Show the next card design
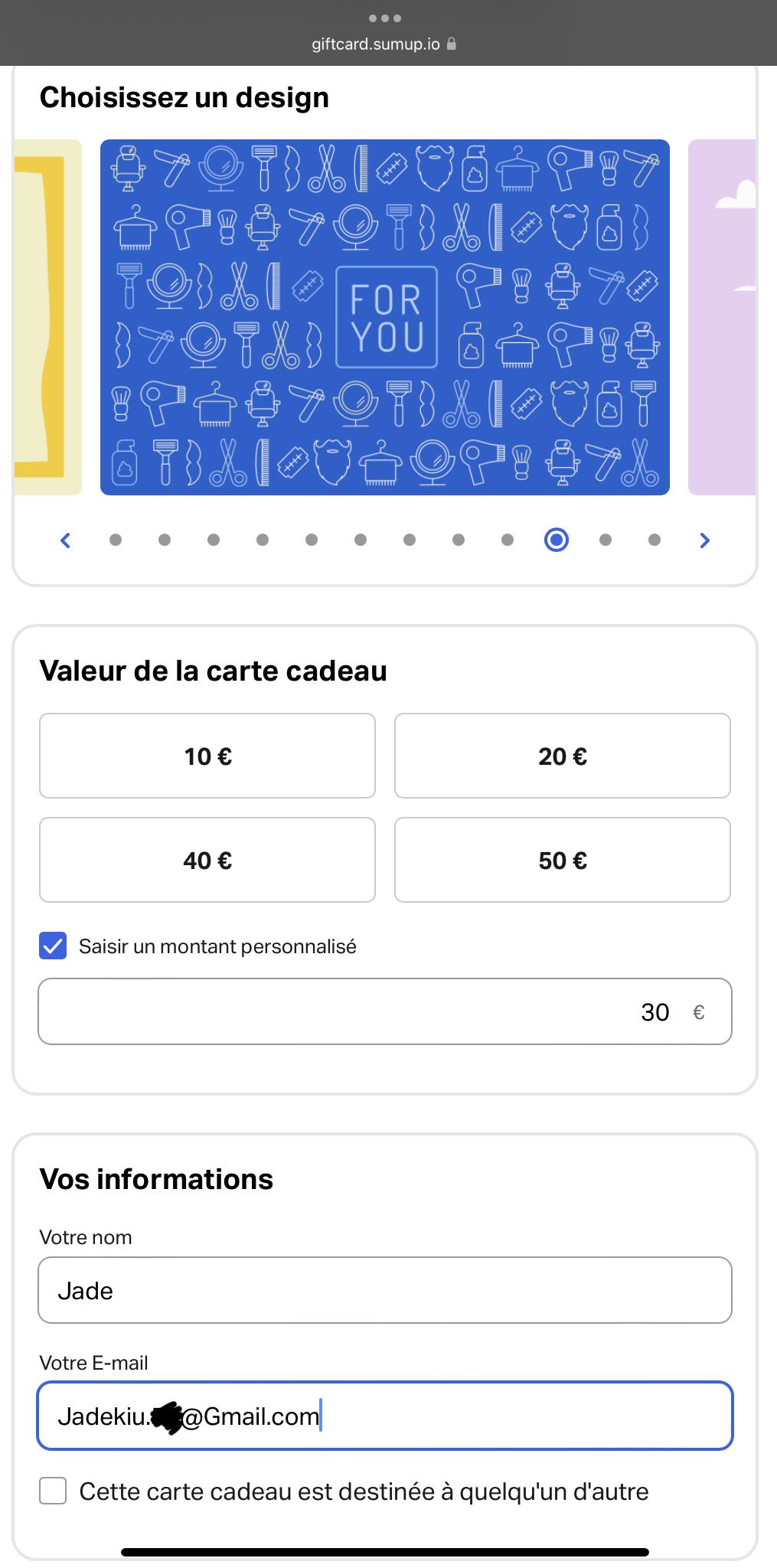 [x=704, y=541]
